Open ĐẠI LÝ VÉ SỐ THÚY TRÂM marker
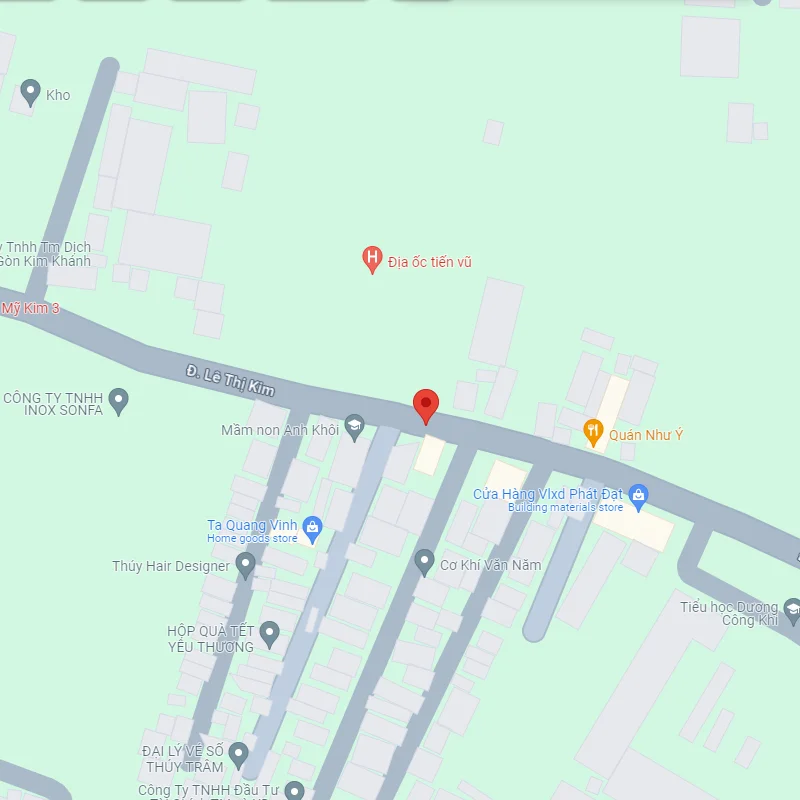This screenshot has width=800, height=800. click(238, 753)
